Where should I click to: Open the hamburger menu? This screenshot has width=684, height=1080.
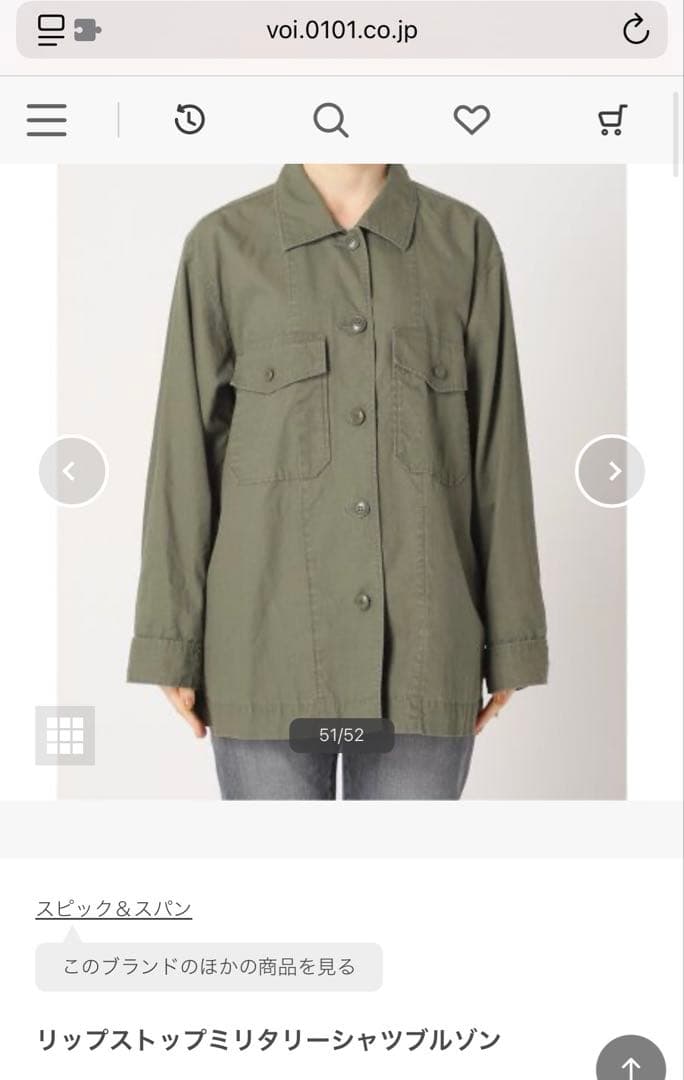tap(47, 120)
